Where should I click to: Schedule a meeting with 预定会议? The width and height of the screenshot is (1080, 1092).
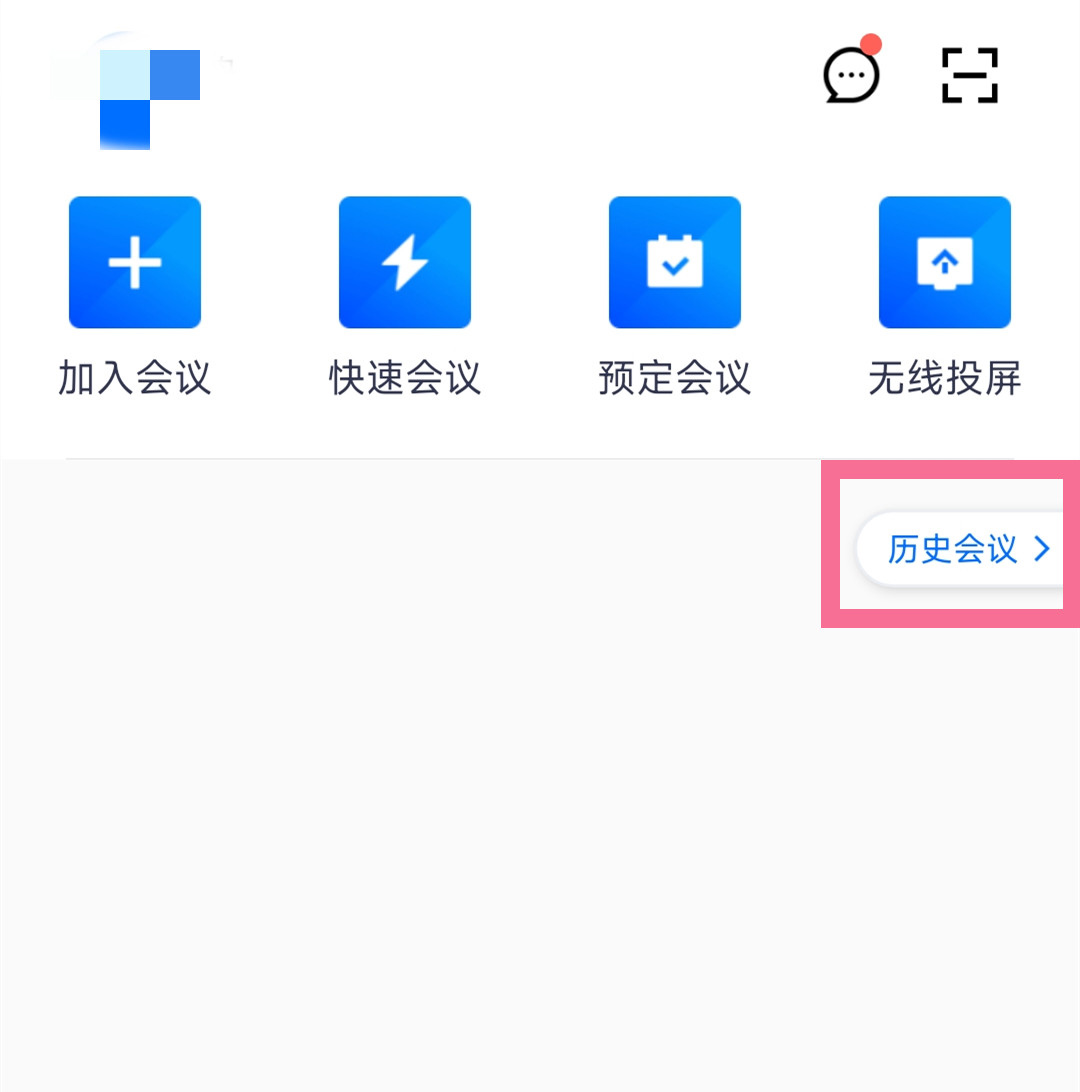(675, 263)
